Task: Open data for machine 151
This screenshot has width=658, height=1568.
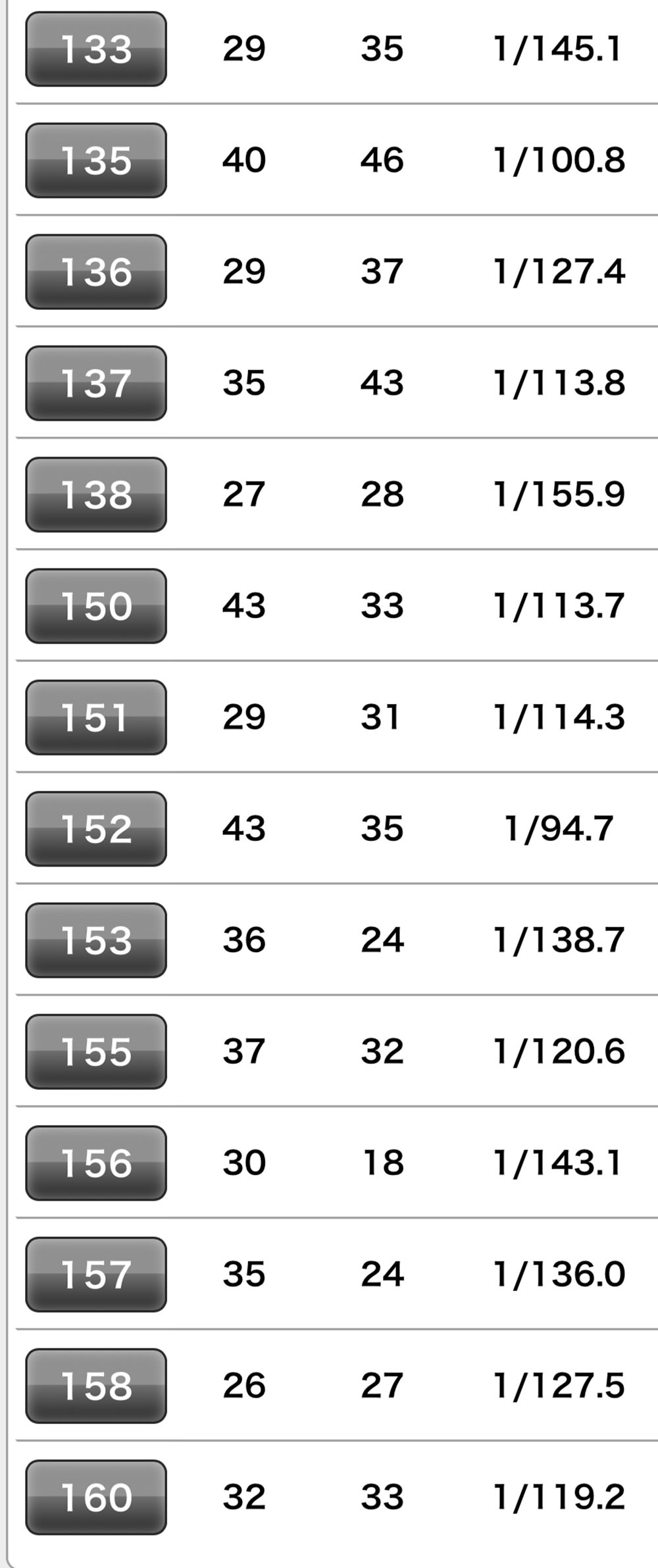Action: 96,717
